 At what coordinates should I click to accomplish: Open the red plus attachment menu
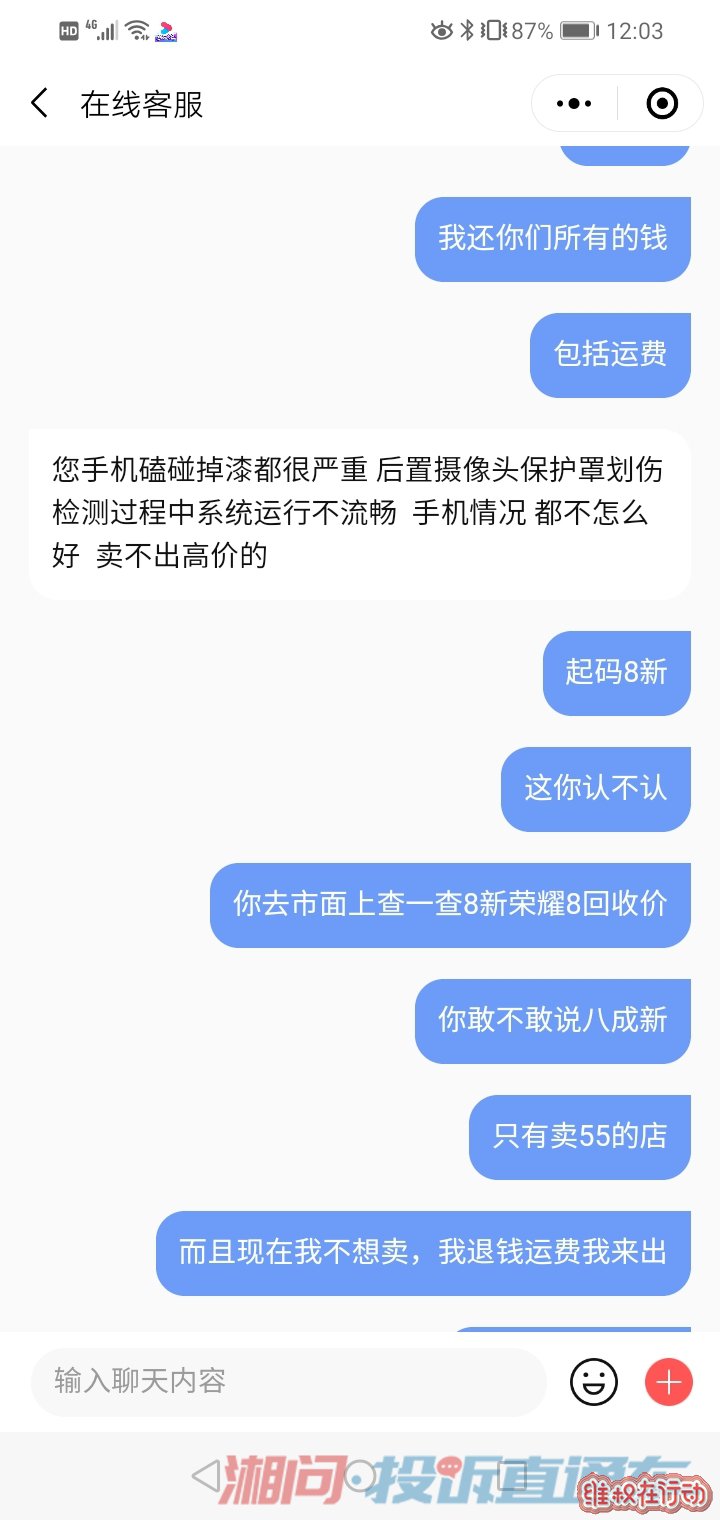coord(669,1383)
